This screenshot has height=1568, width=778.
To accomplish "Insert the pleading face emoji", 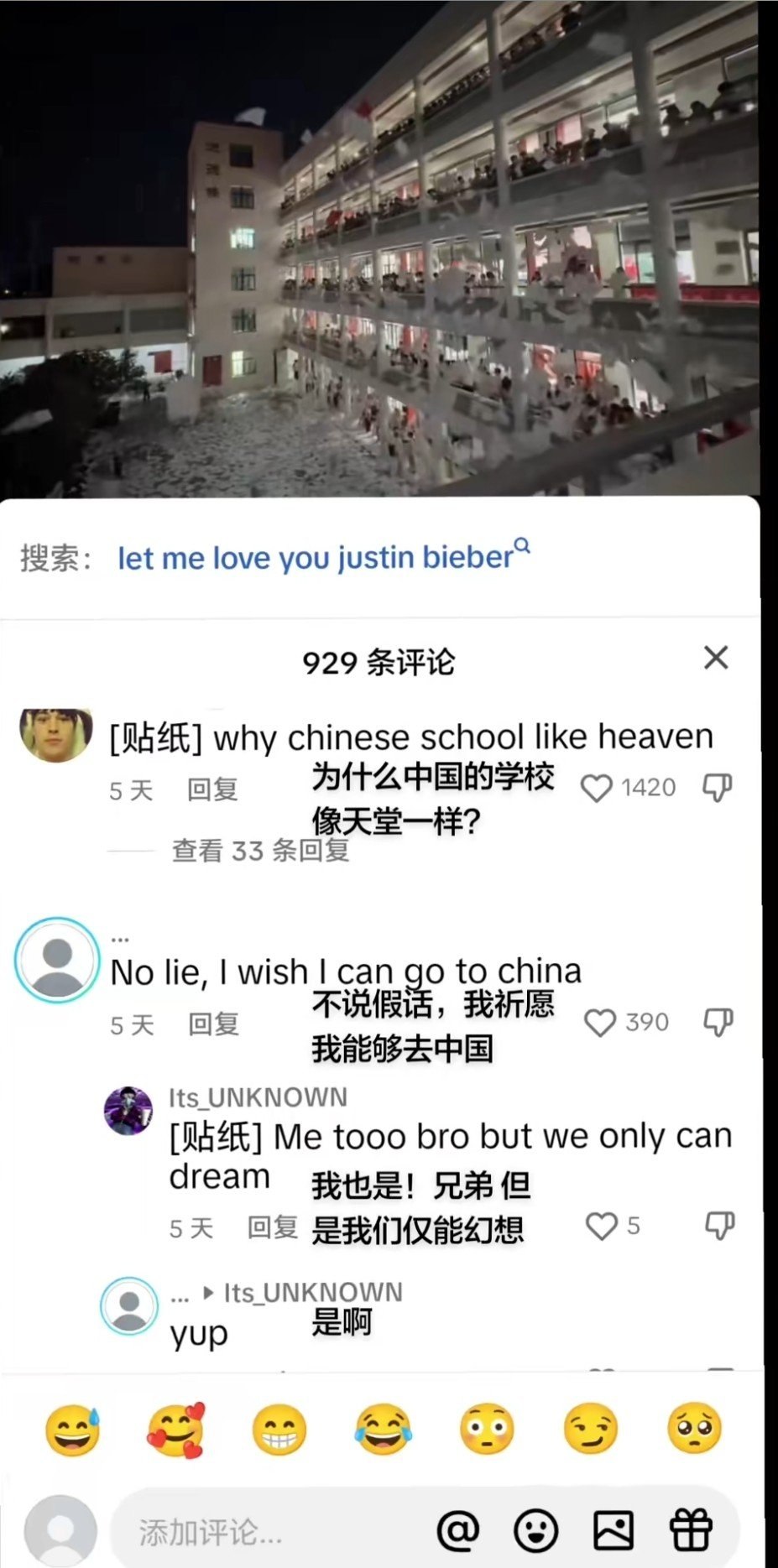I will click(694, 1429).
